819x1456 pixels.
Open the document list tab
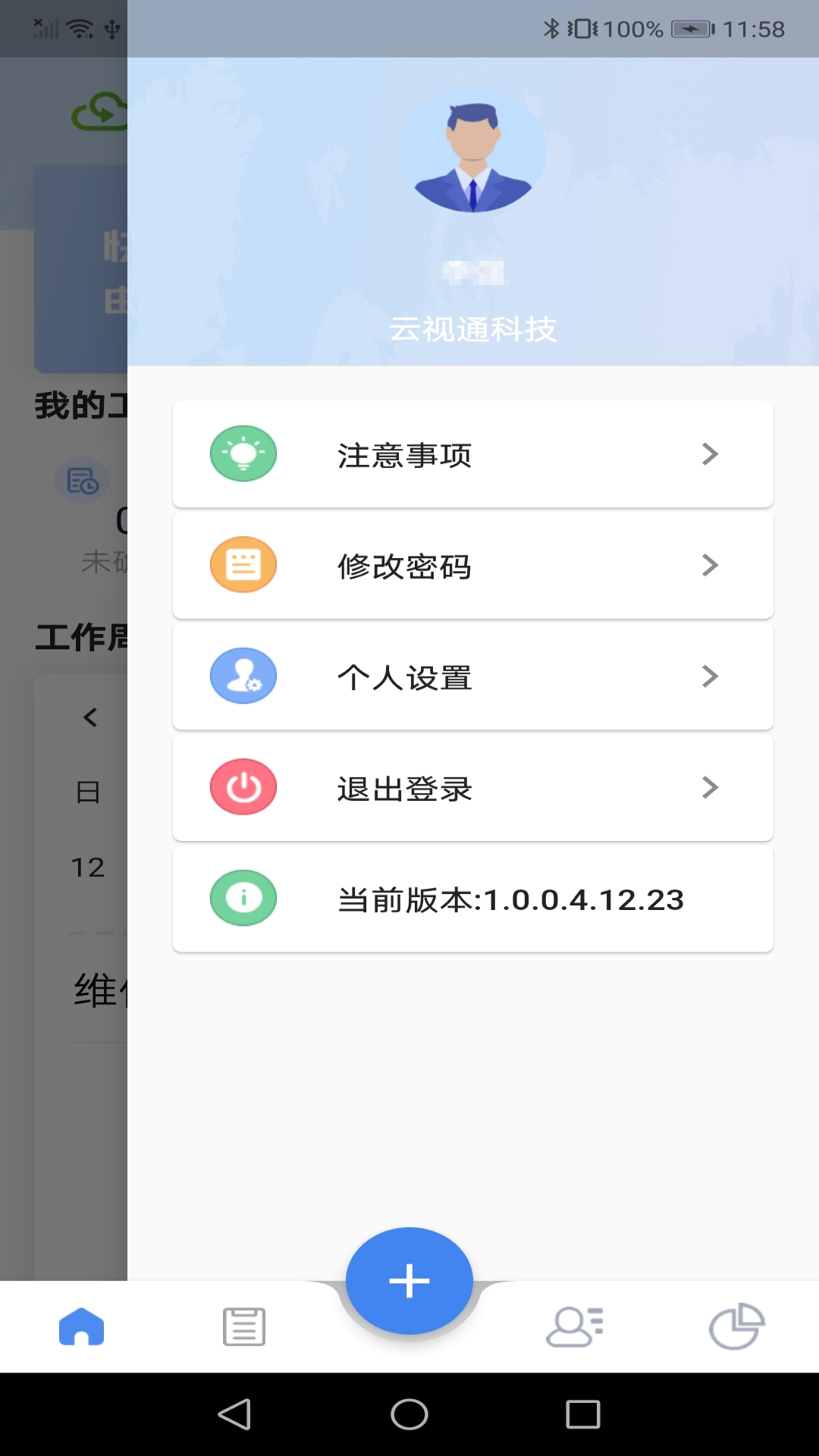pyautogui.click(x=244, y=1327)
